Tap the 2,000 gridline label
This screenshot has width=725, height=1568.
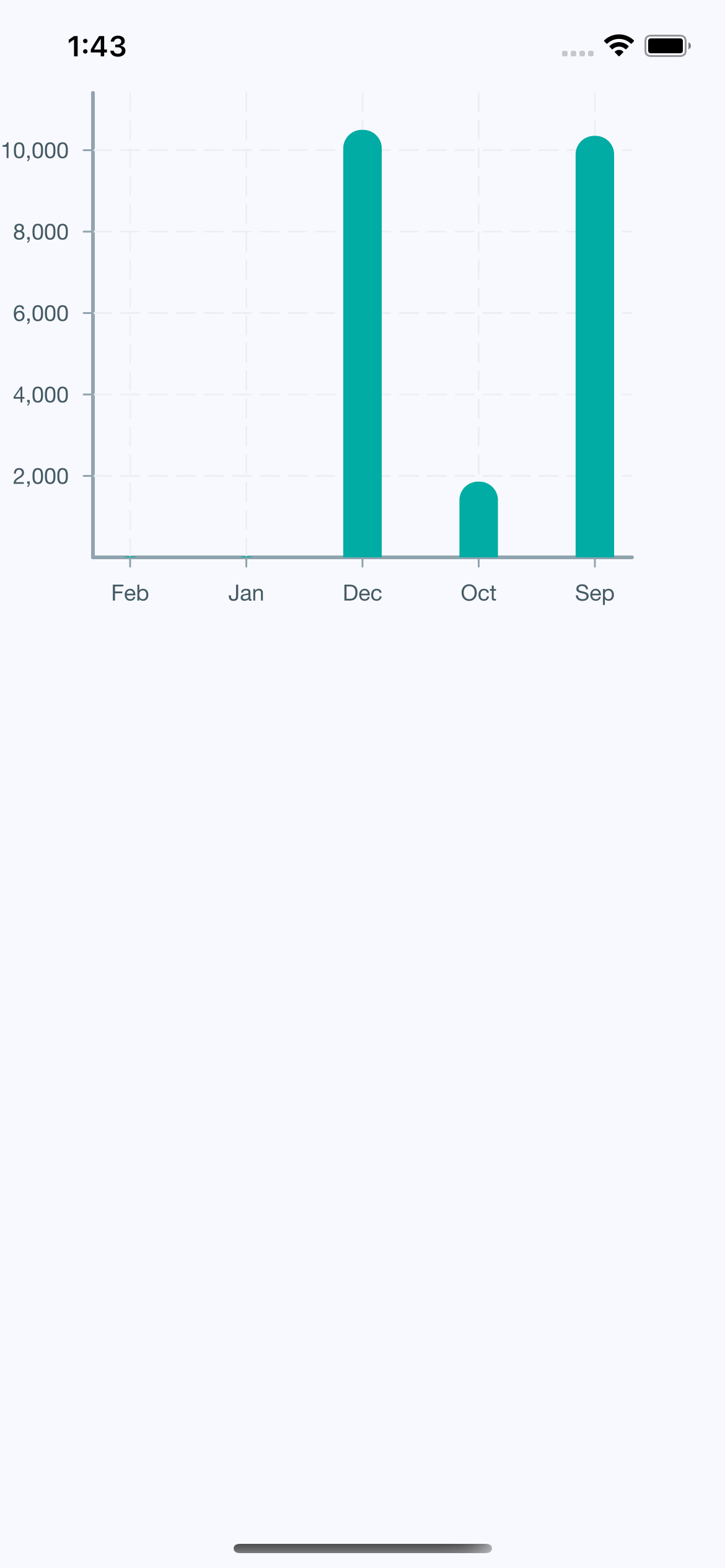click(41, 477)
